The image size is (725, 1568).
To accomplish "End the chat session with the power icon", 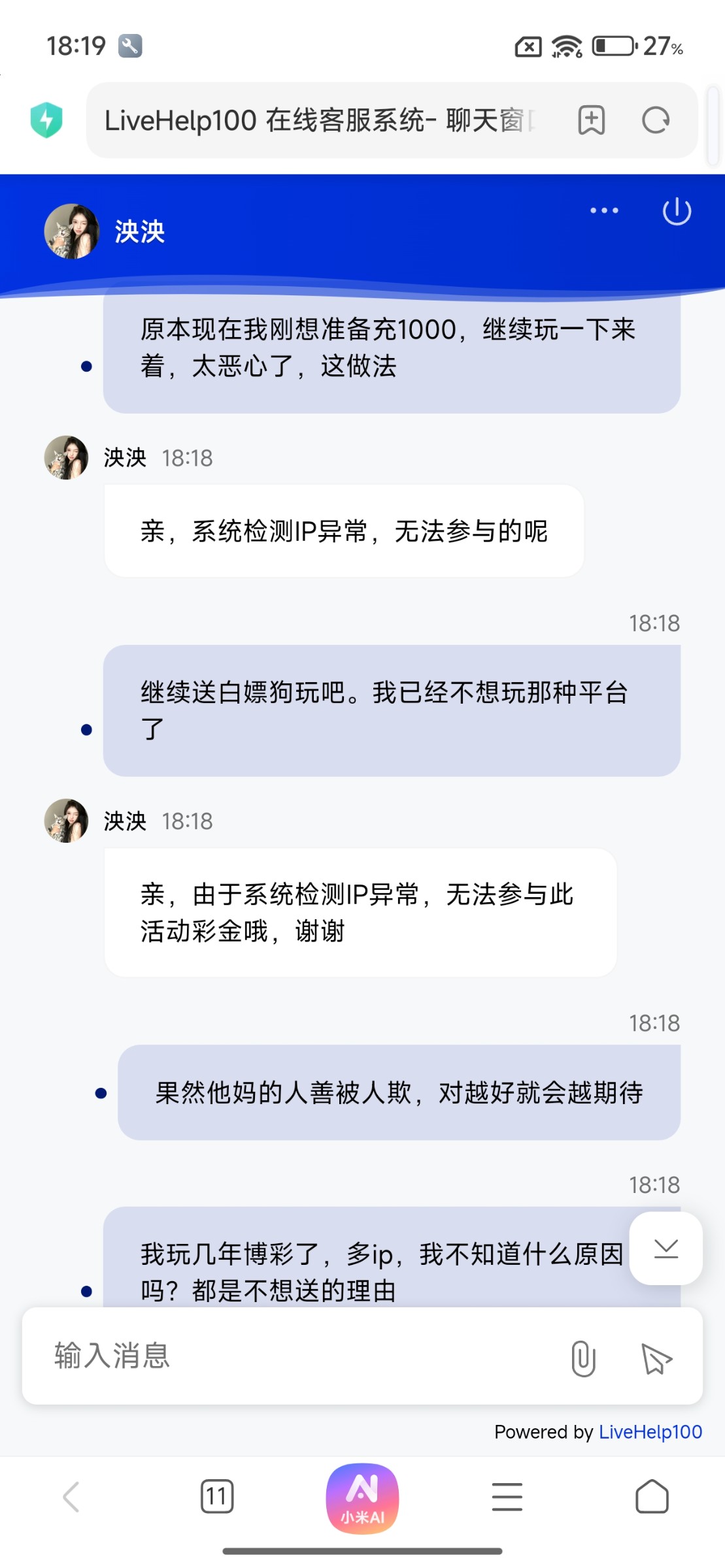I will tap(677, 212).
